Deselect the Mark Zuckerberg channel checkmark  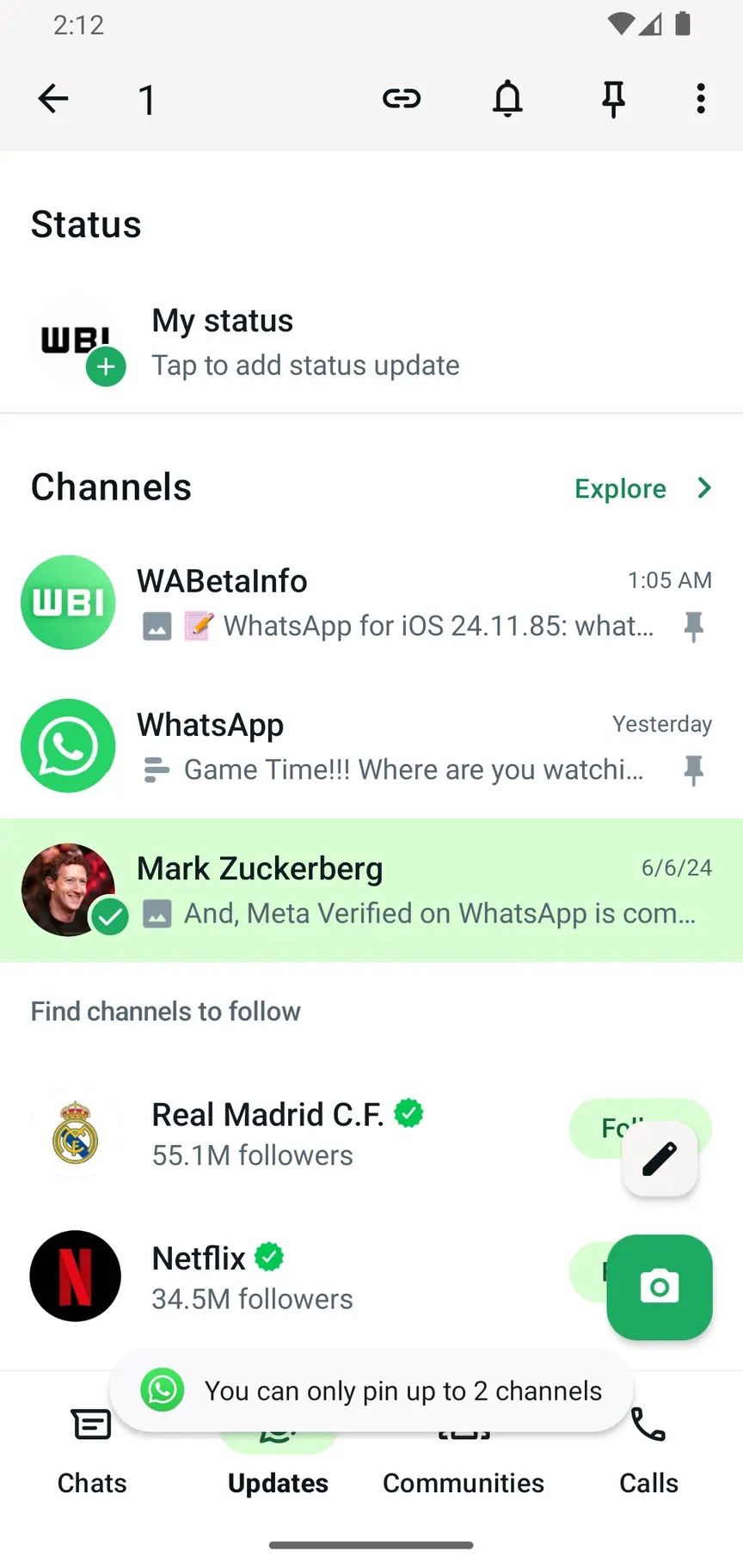point(110,916)
